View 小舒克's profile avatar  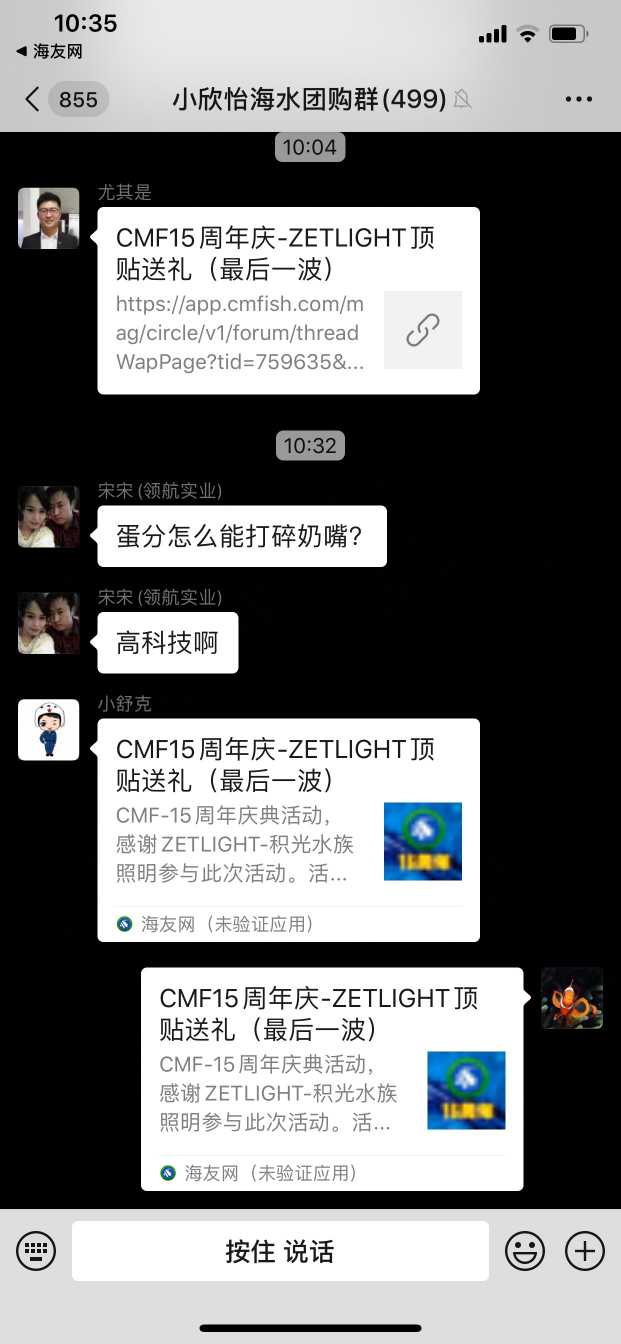tap(48, 730)
